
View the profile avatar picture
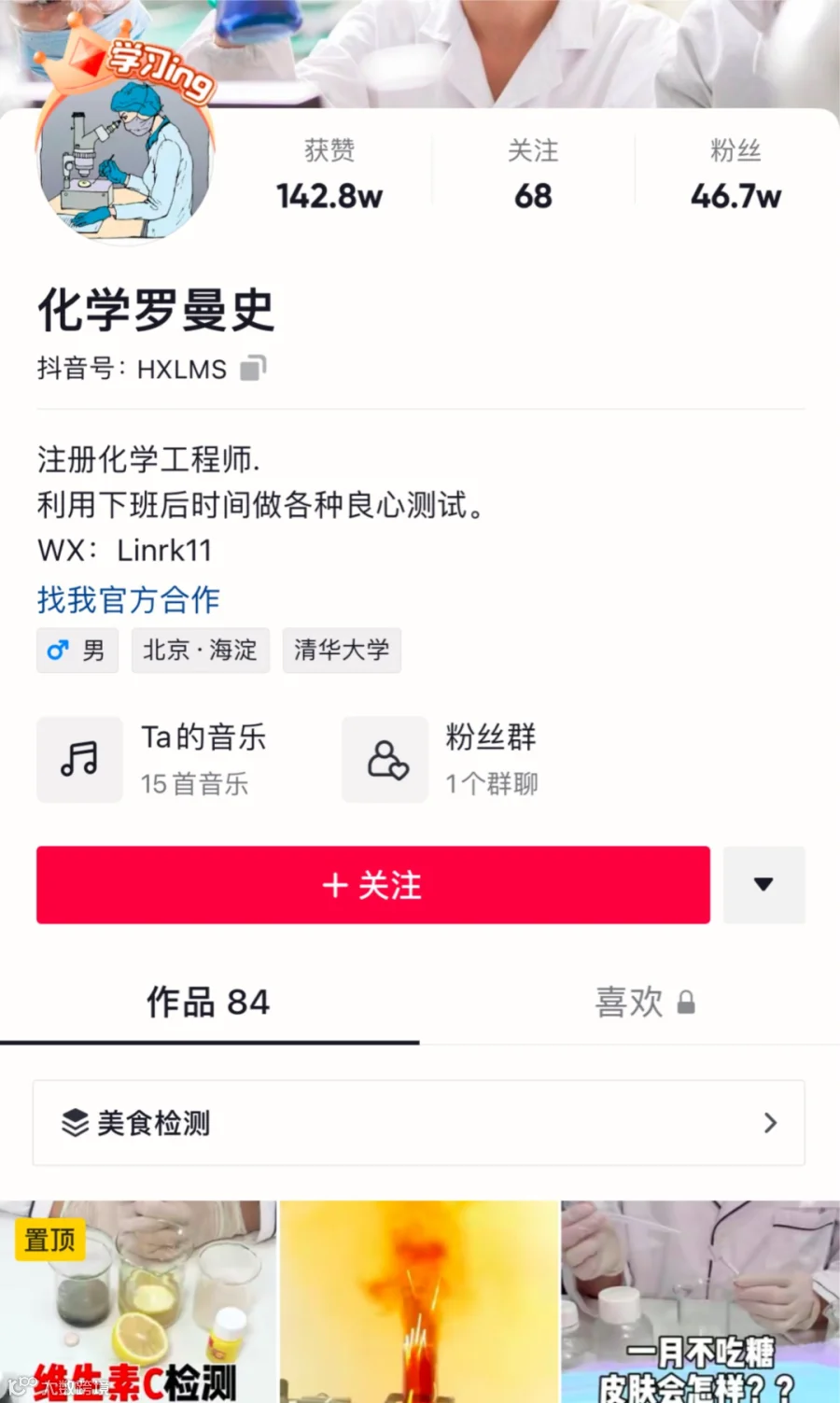[125, 157]
